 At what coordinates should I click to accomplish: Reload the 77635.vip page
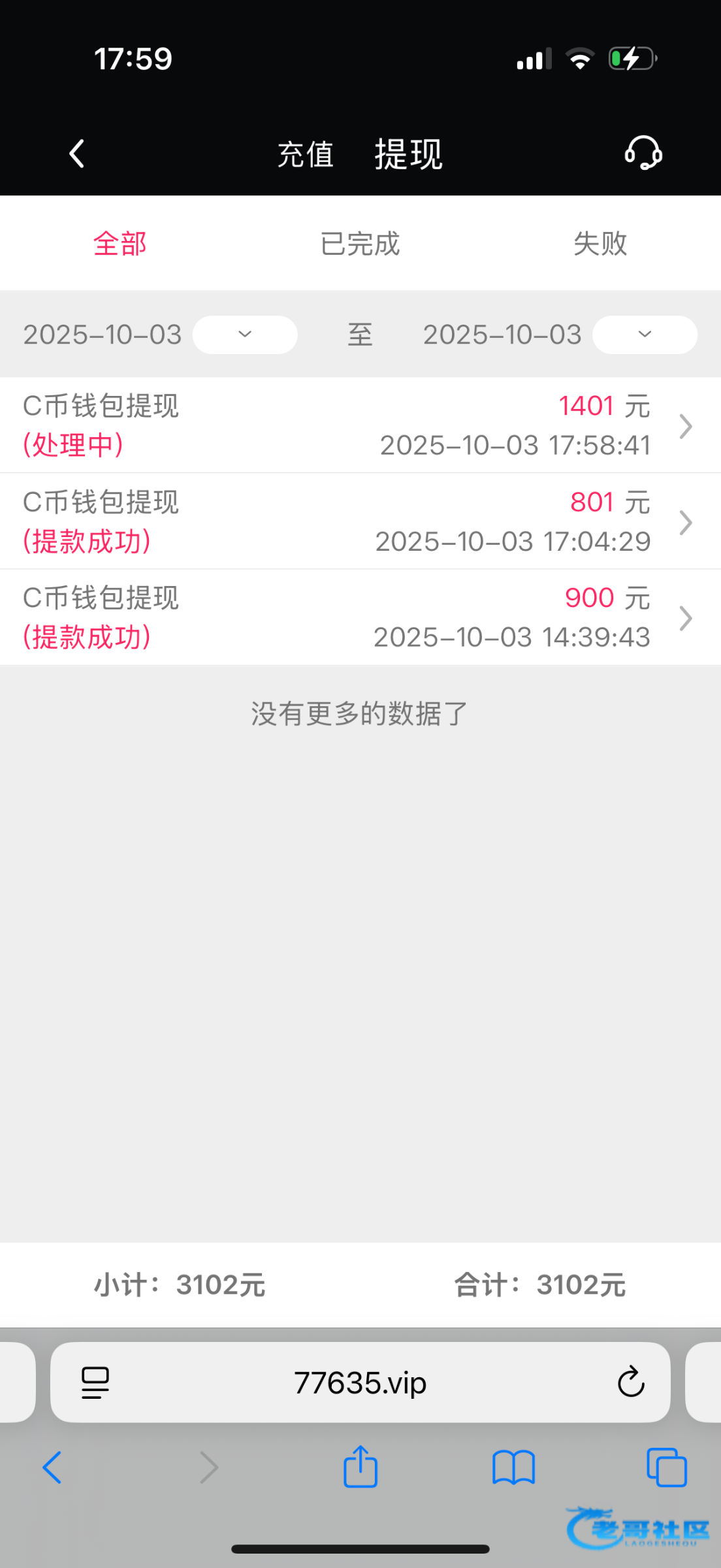[631, 1382]
